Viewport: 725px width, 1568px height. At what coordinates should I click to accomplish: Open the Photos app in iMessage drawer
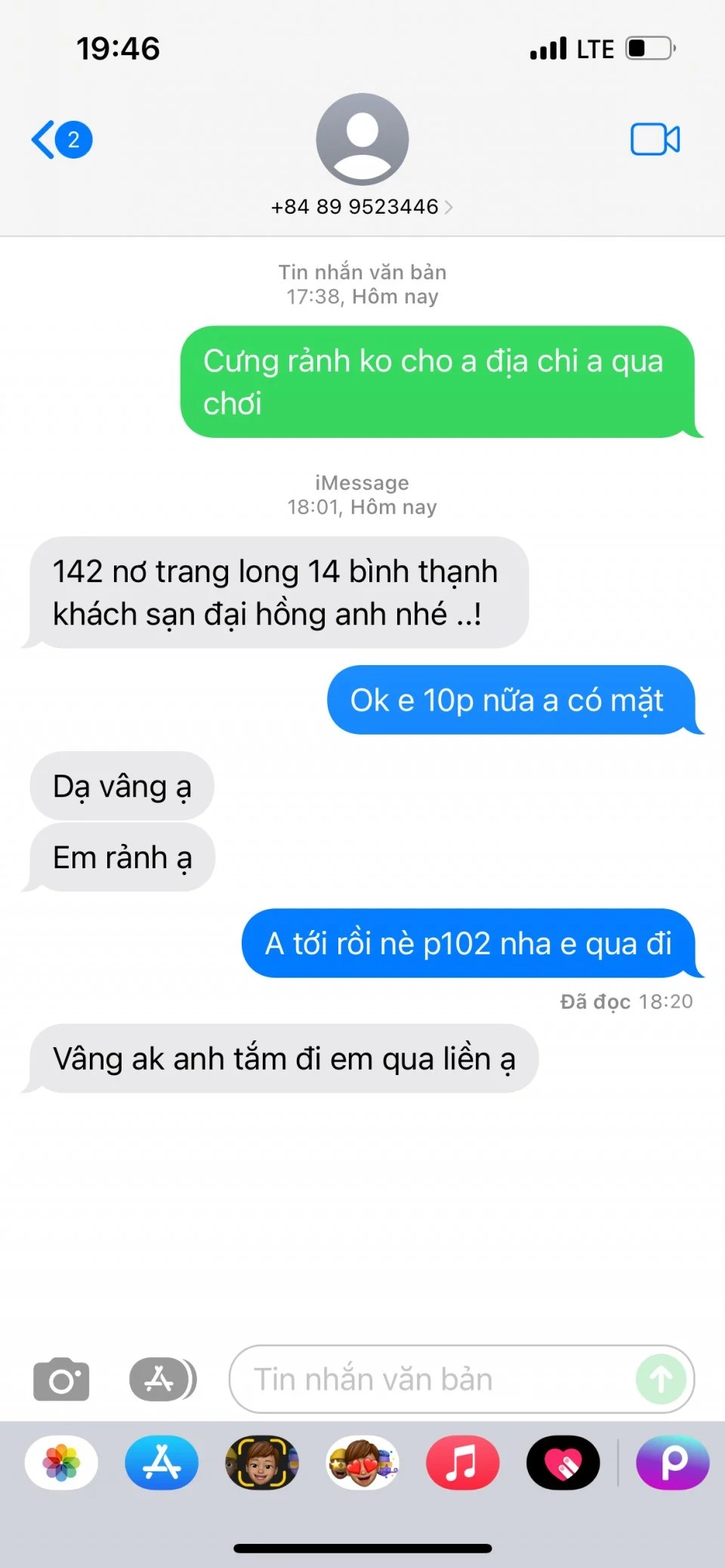[61, 1463]
